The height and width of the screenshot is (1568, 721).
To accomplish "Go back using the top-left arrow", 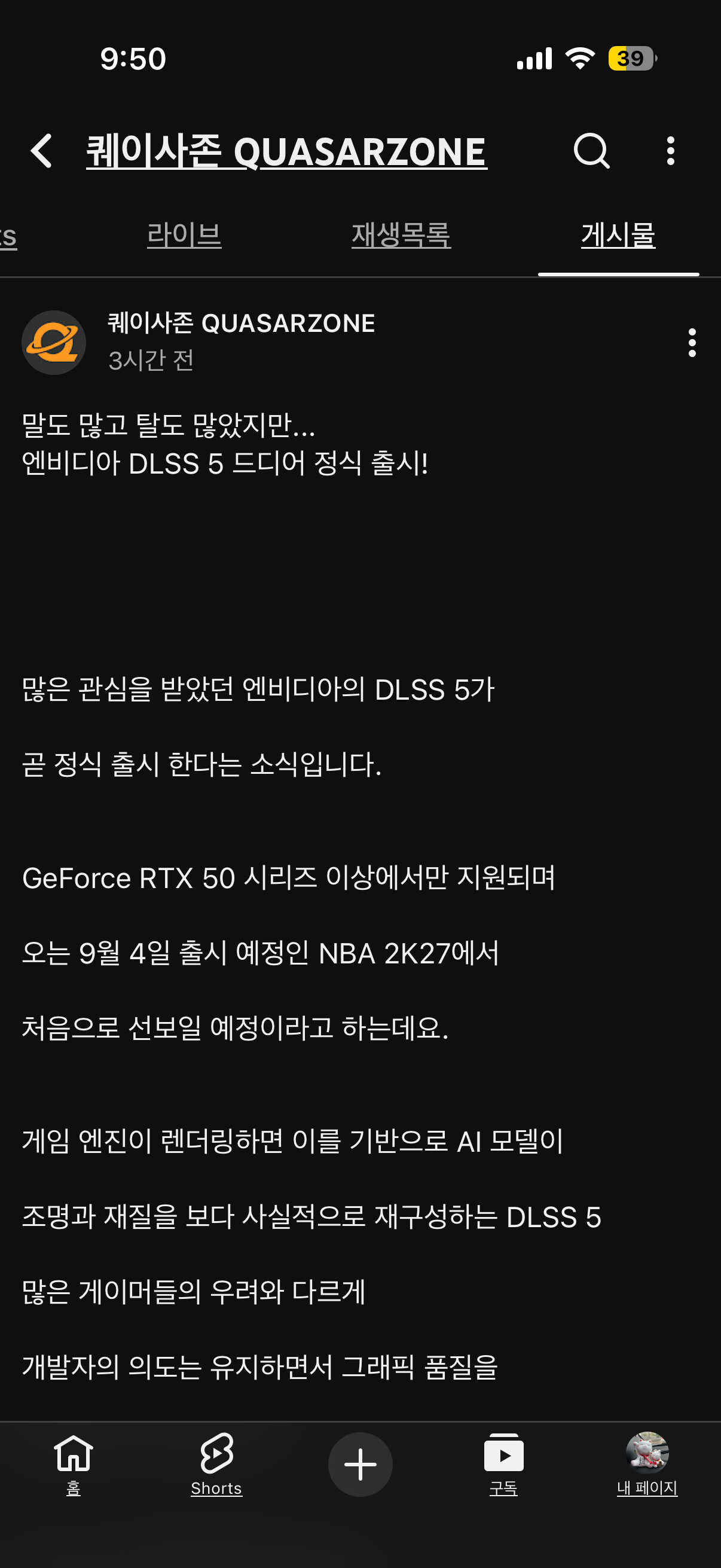I will (41, 150).
